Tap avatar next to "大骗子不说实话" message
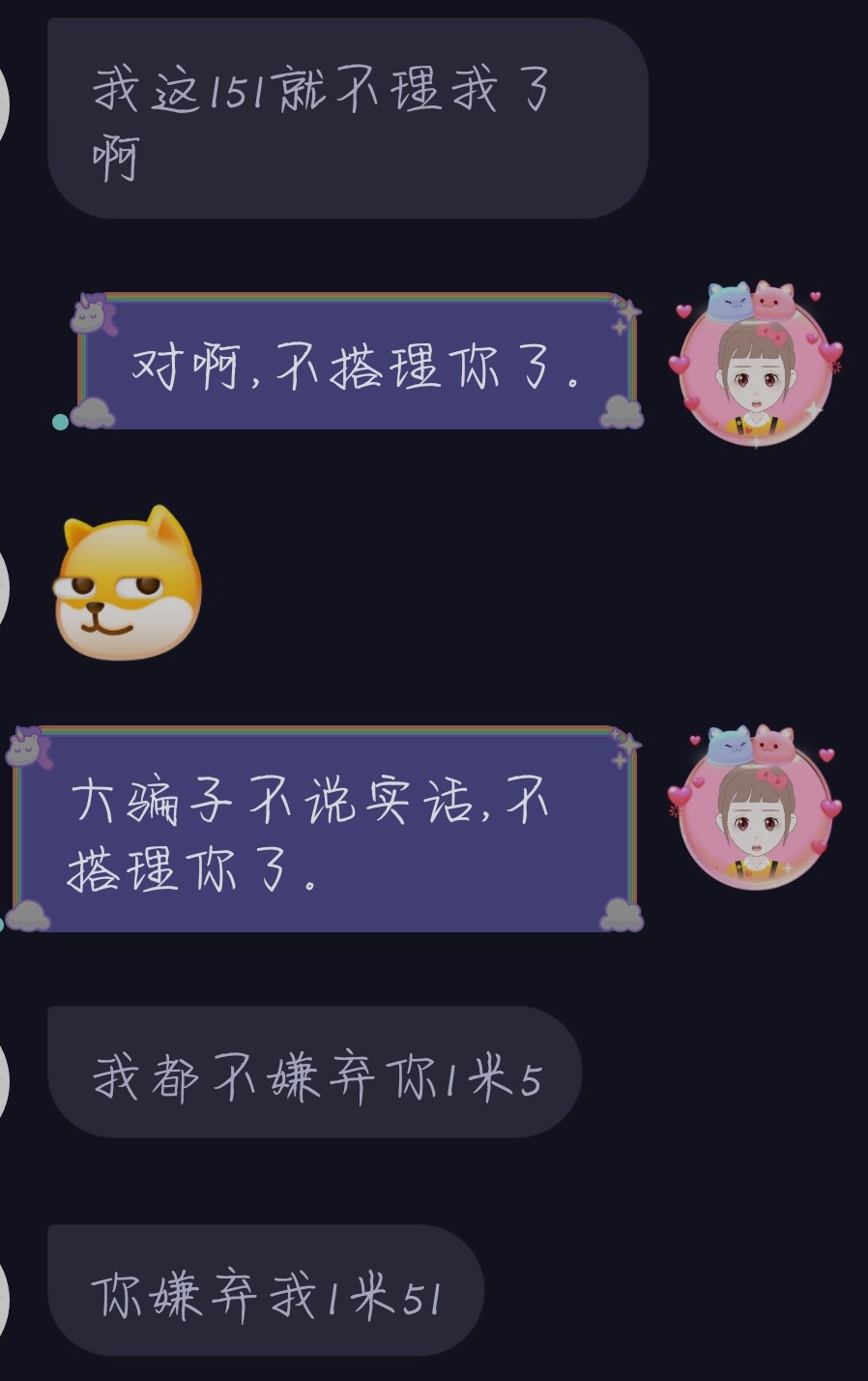 tap(755, 810)
